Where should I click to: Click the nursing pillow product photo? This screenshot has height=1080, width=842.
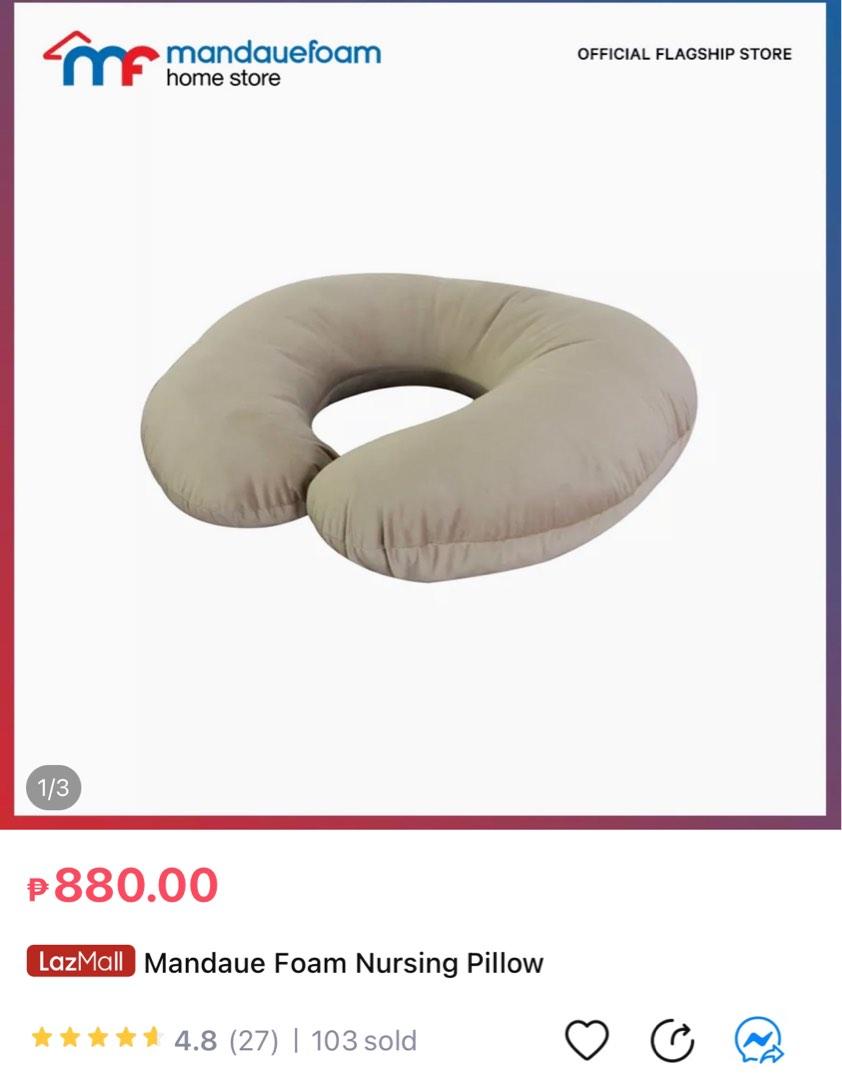click(x=420, y=420)
